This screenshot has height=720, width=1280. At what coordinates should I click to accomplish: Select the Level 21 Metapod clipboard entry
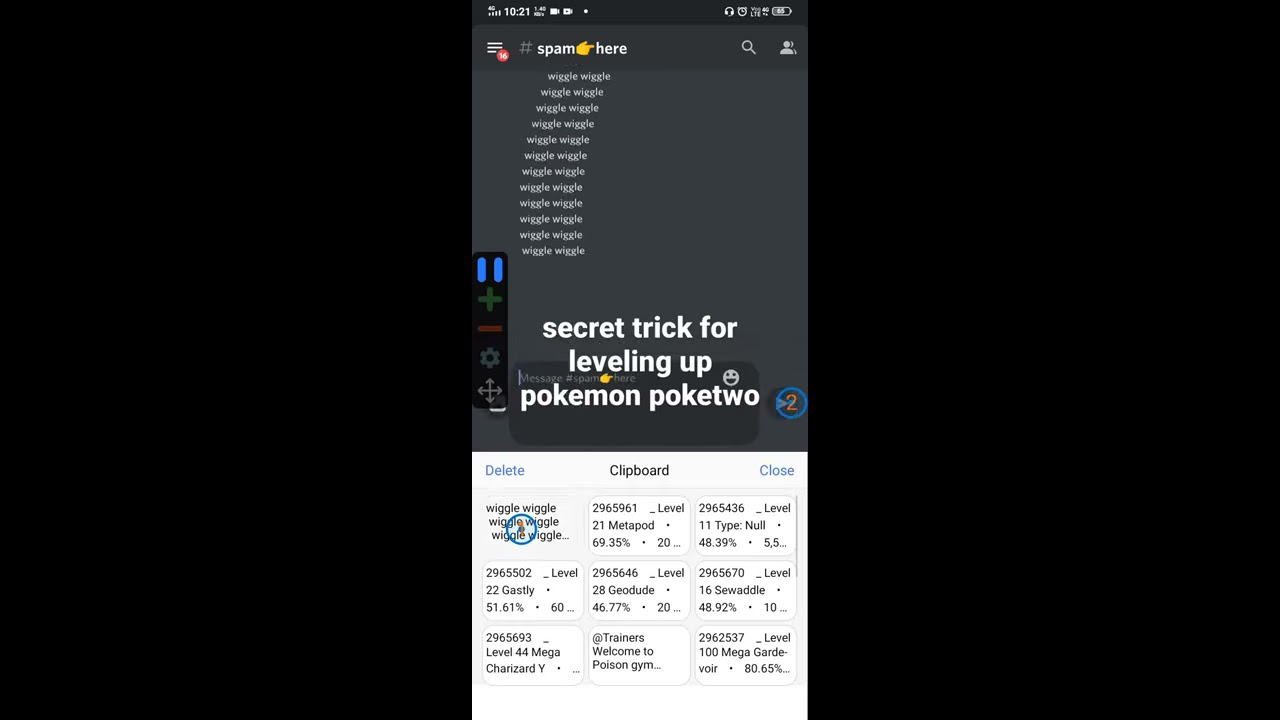click(638, 525)
